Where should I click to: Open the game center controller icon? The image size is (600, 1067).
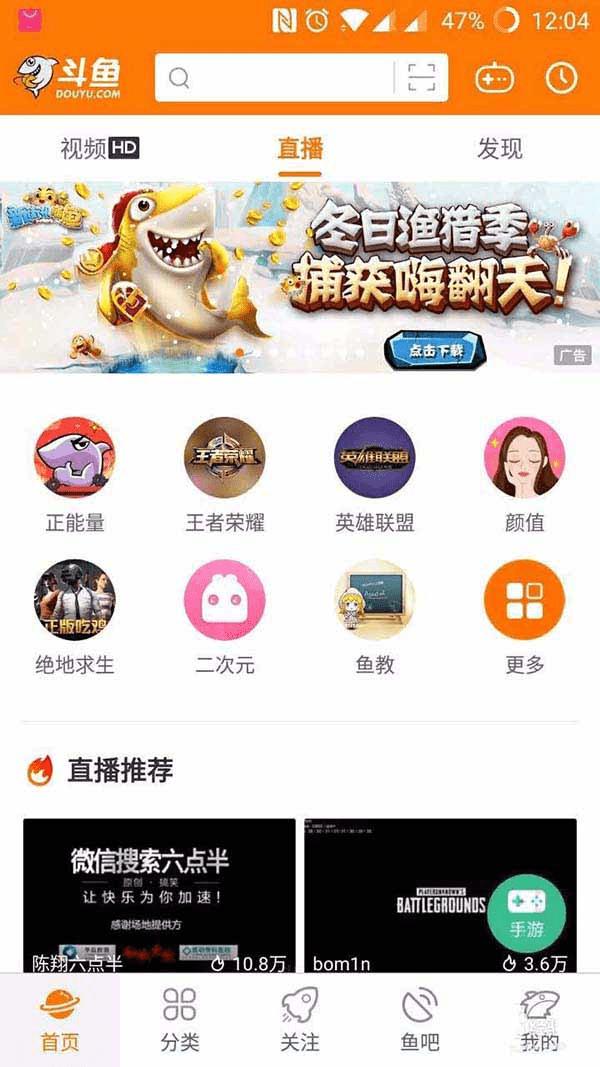point(494,78)
